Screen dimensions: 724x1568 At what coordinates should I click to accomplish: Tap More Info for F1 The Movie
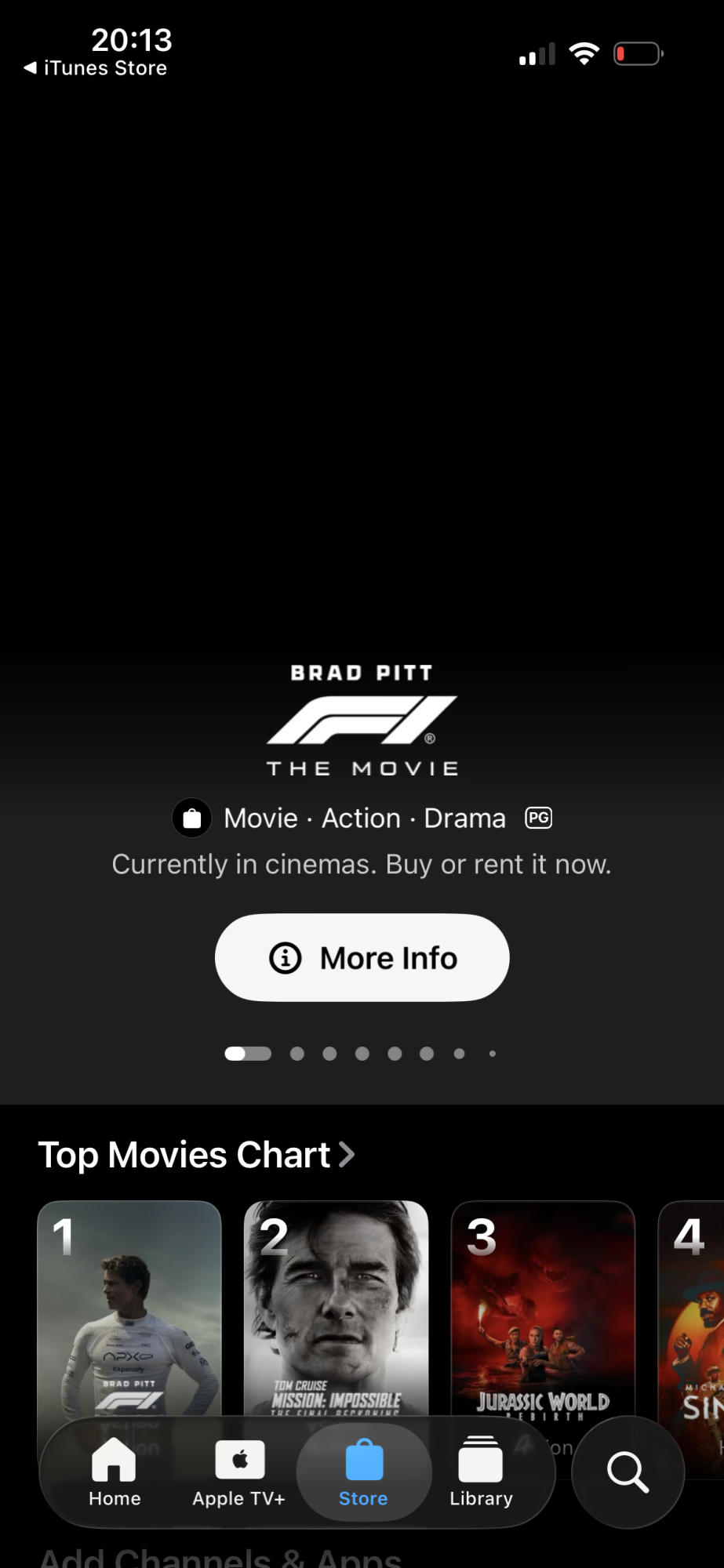tap(362, 957)
